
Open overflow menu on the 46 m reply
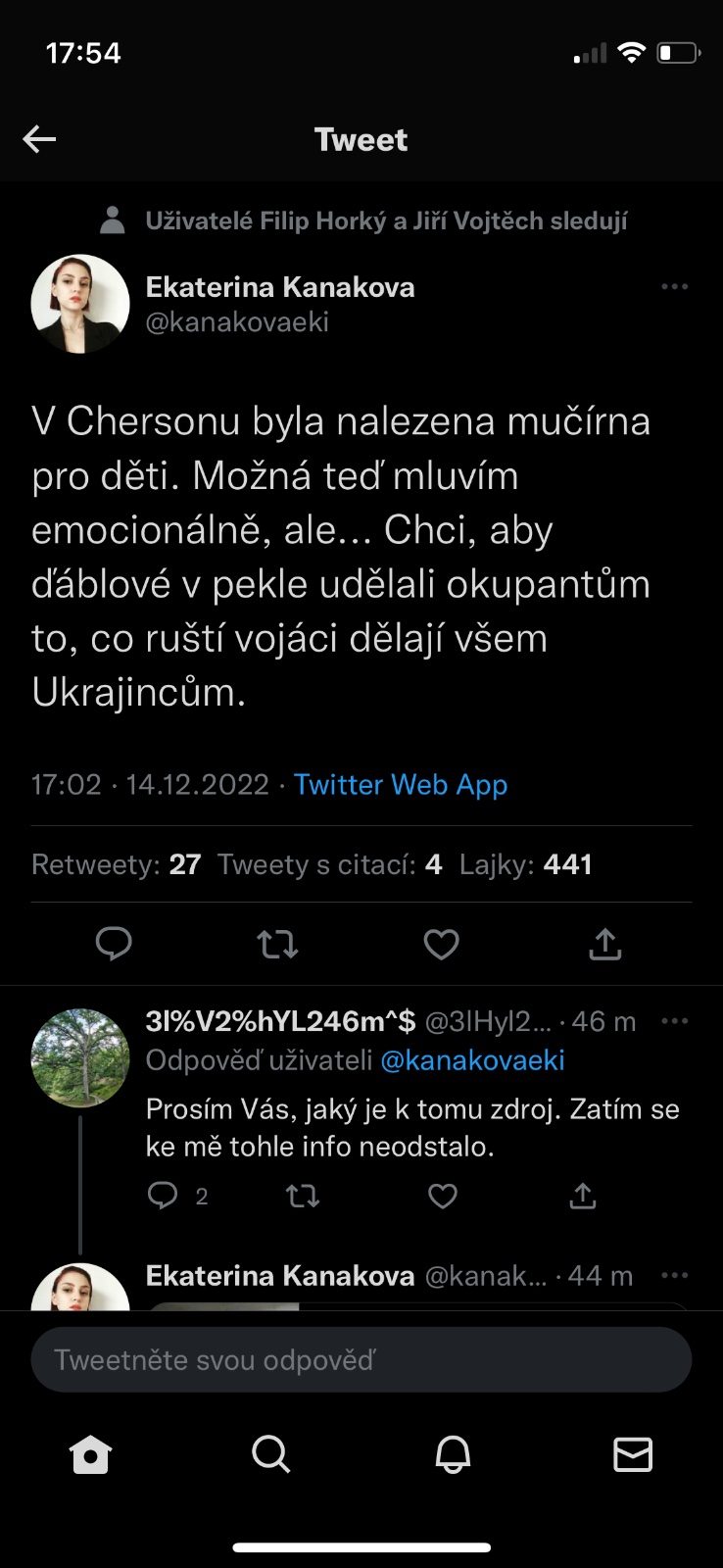point(674,1021)
